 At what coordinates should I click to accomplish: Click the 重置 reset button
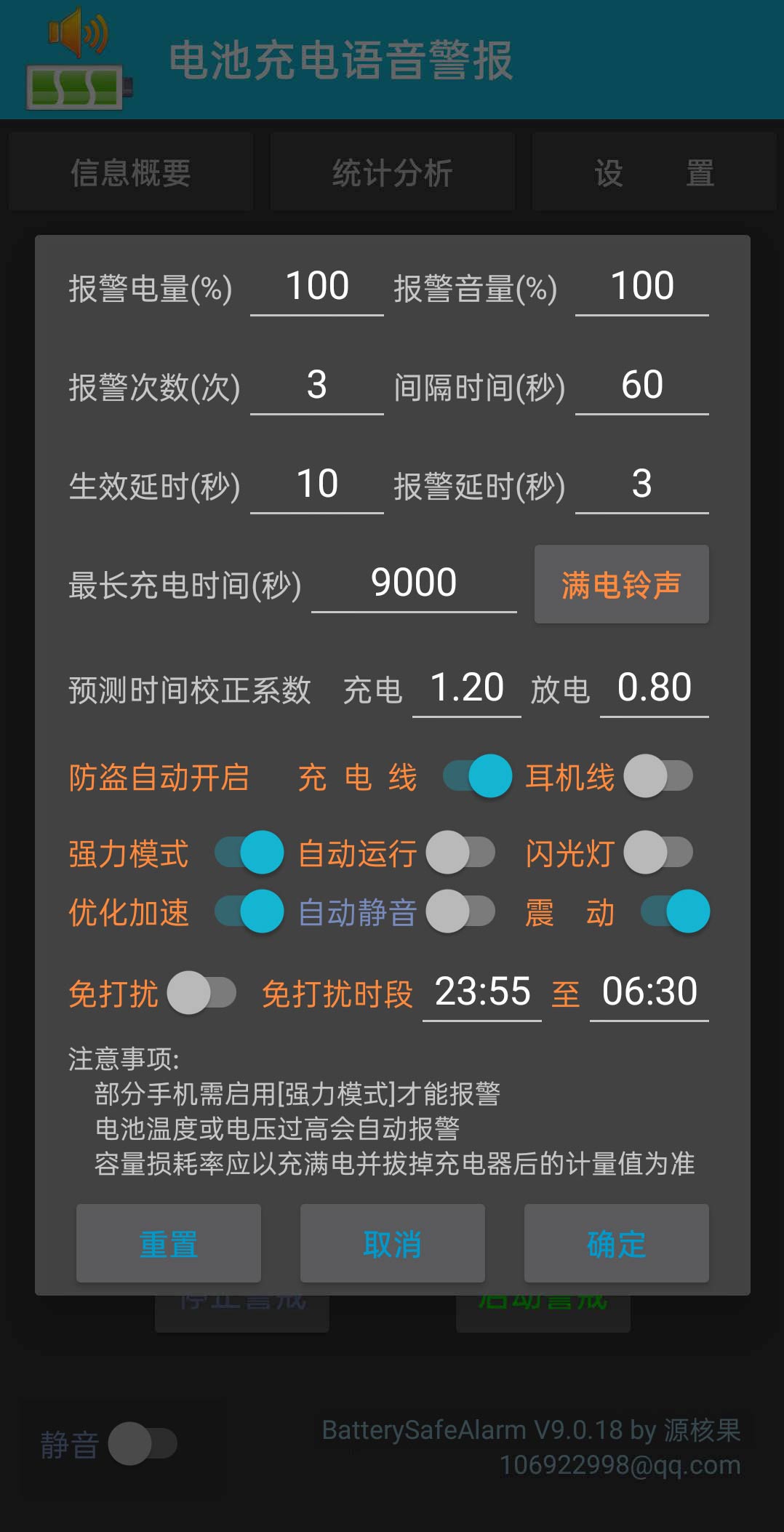coord(168,1244)
